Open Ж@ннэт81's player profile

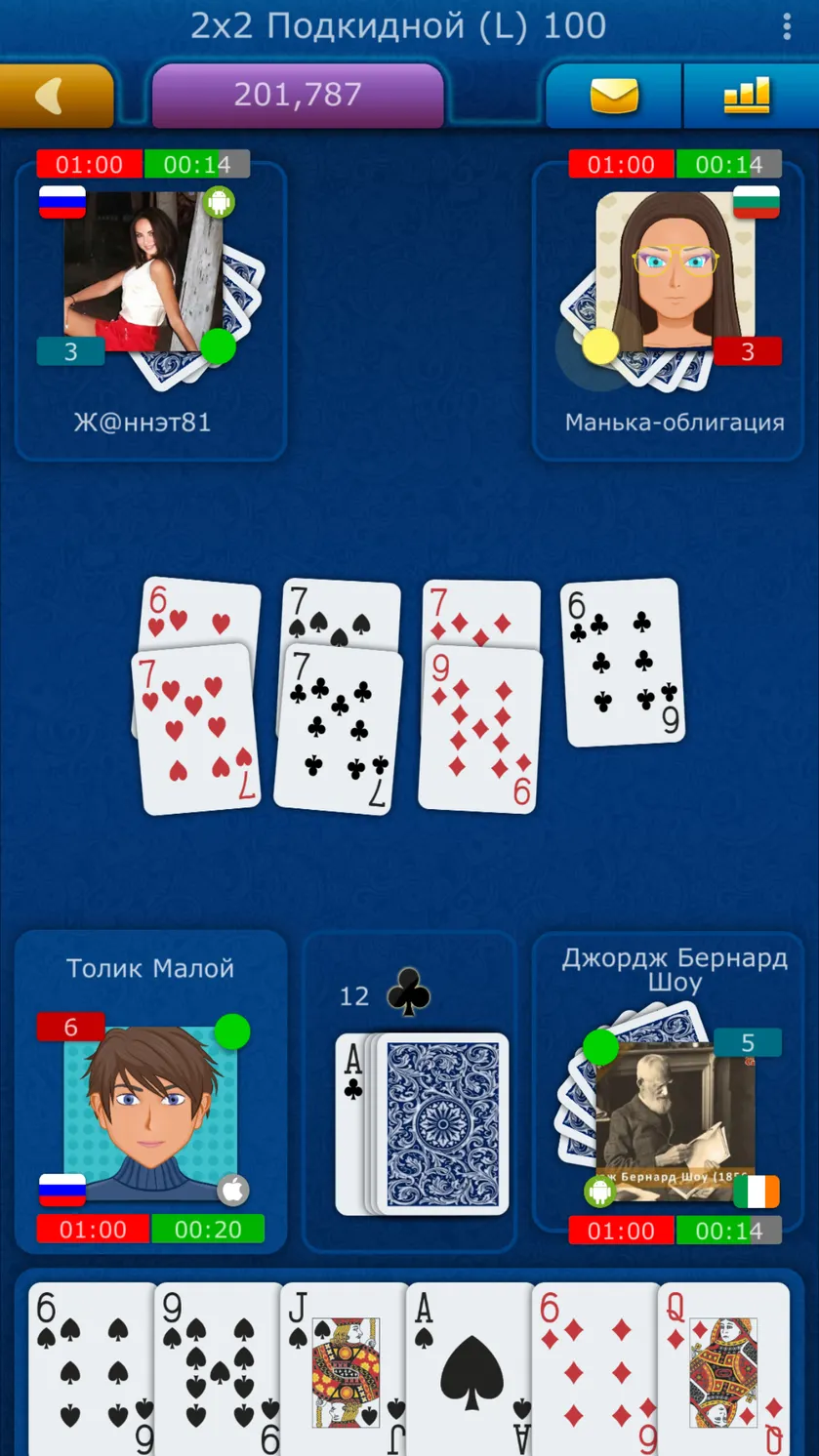coord(143,270)
